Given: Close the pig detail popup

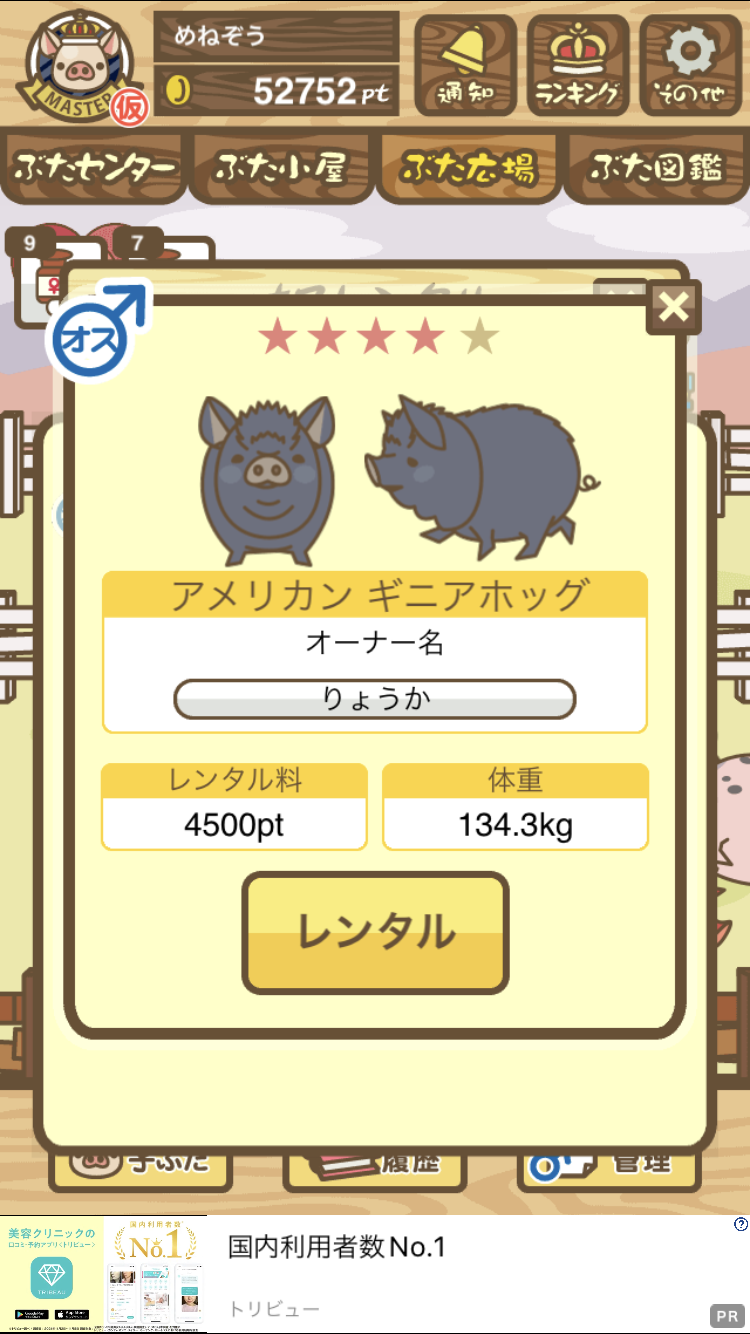Looking at the screenshot, I should tap(674, 308).
